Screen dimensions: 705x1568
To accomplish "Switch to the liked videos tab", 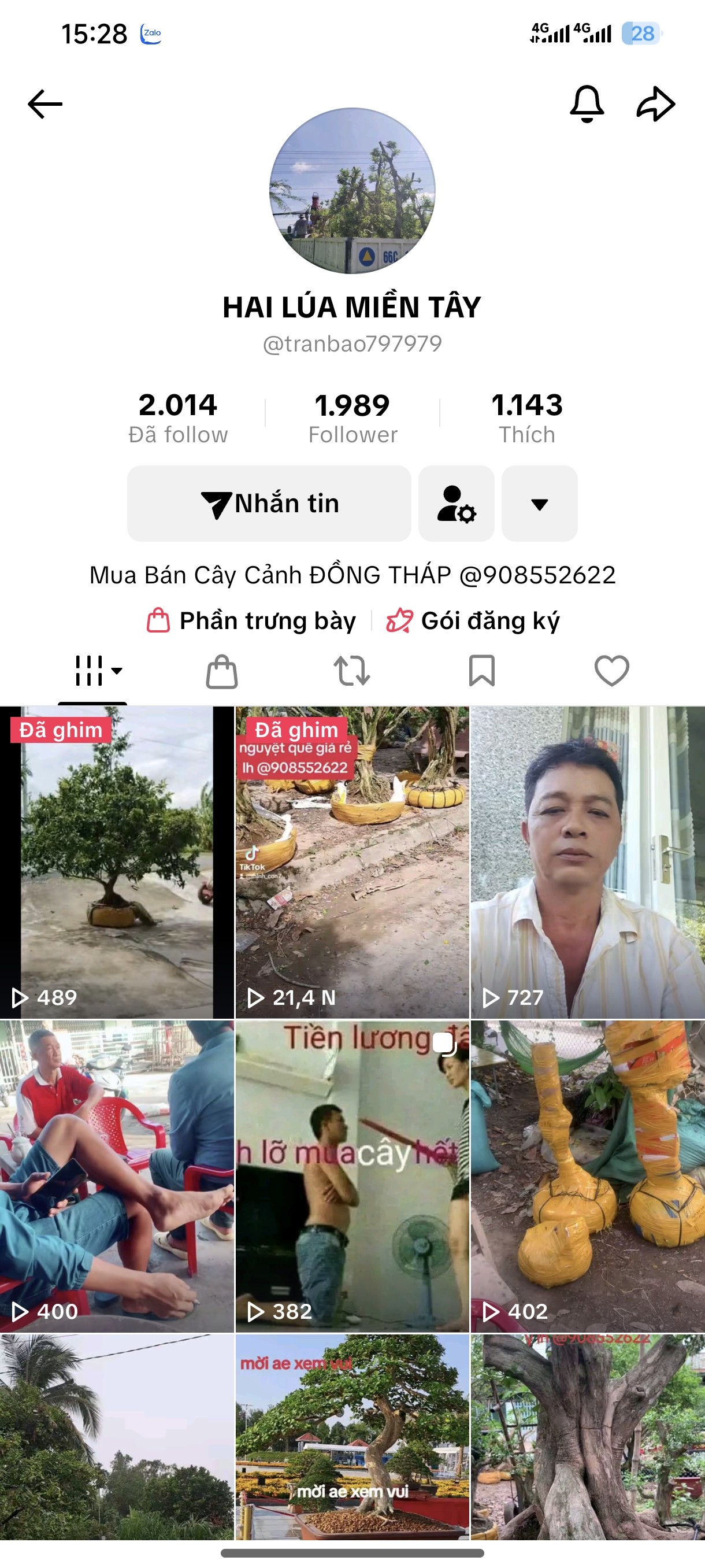I will tap(611, 671).
